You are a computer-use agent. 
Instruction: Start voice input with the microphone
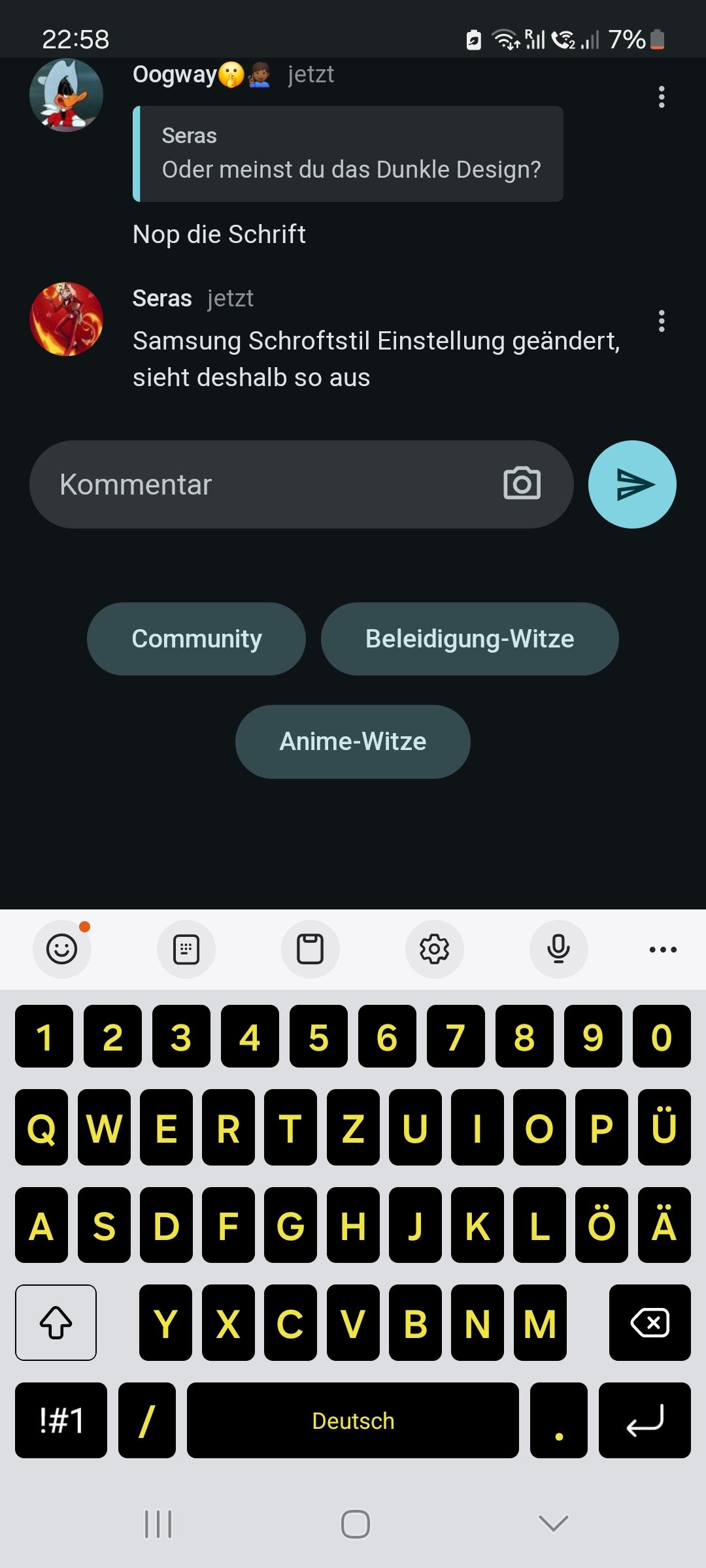559,949
